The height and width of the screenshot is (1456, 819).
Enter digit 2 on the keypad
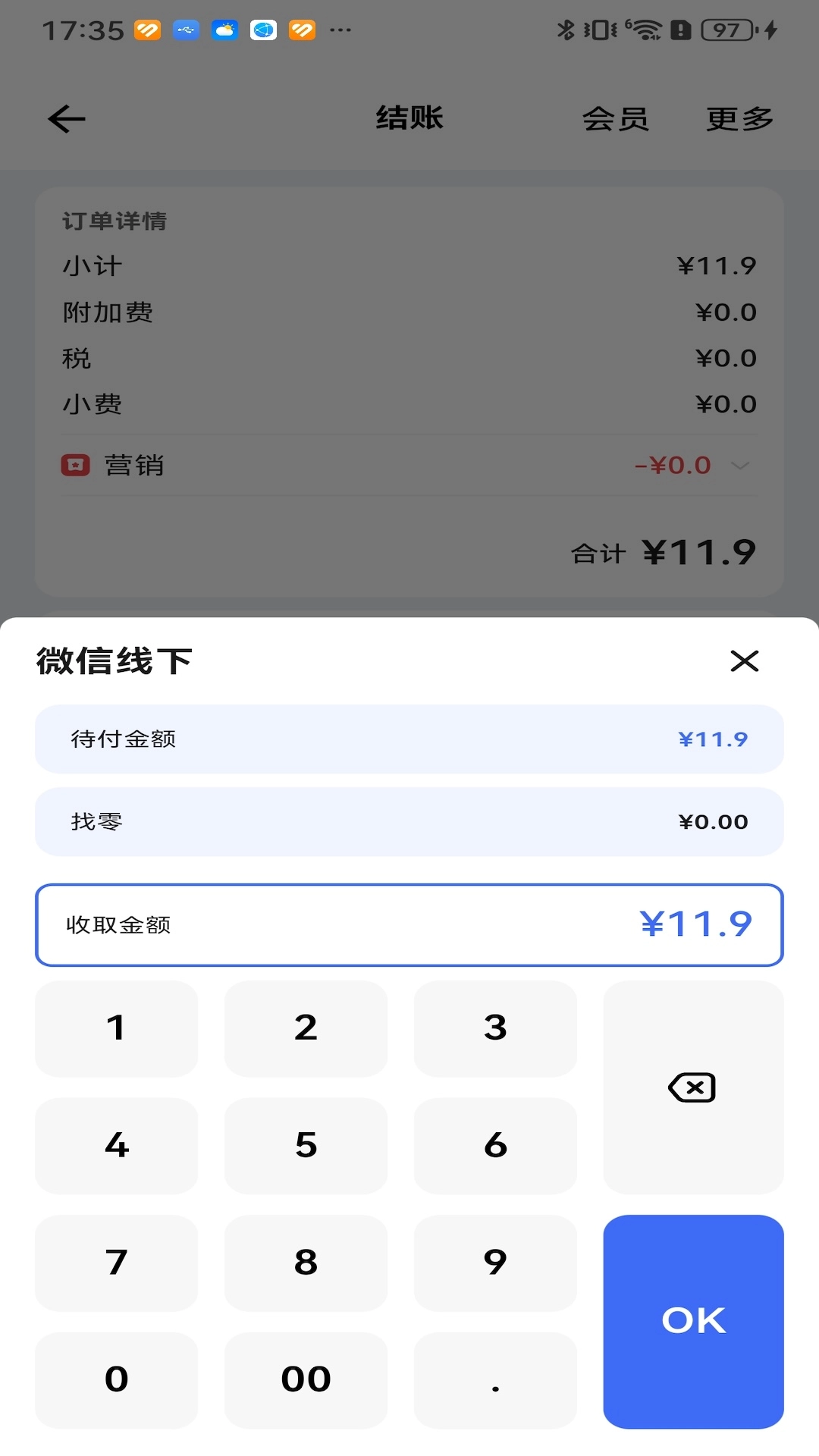(306, 1028)
